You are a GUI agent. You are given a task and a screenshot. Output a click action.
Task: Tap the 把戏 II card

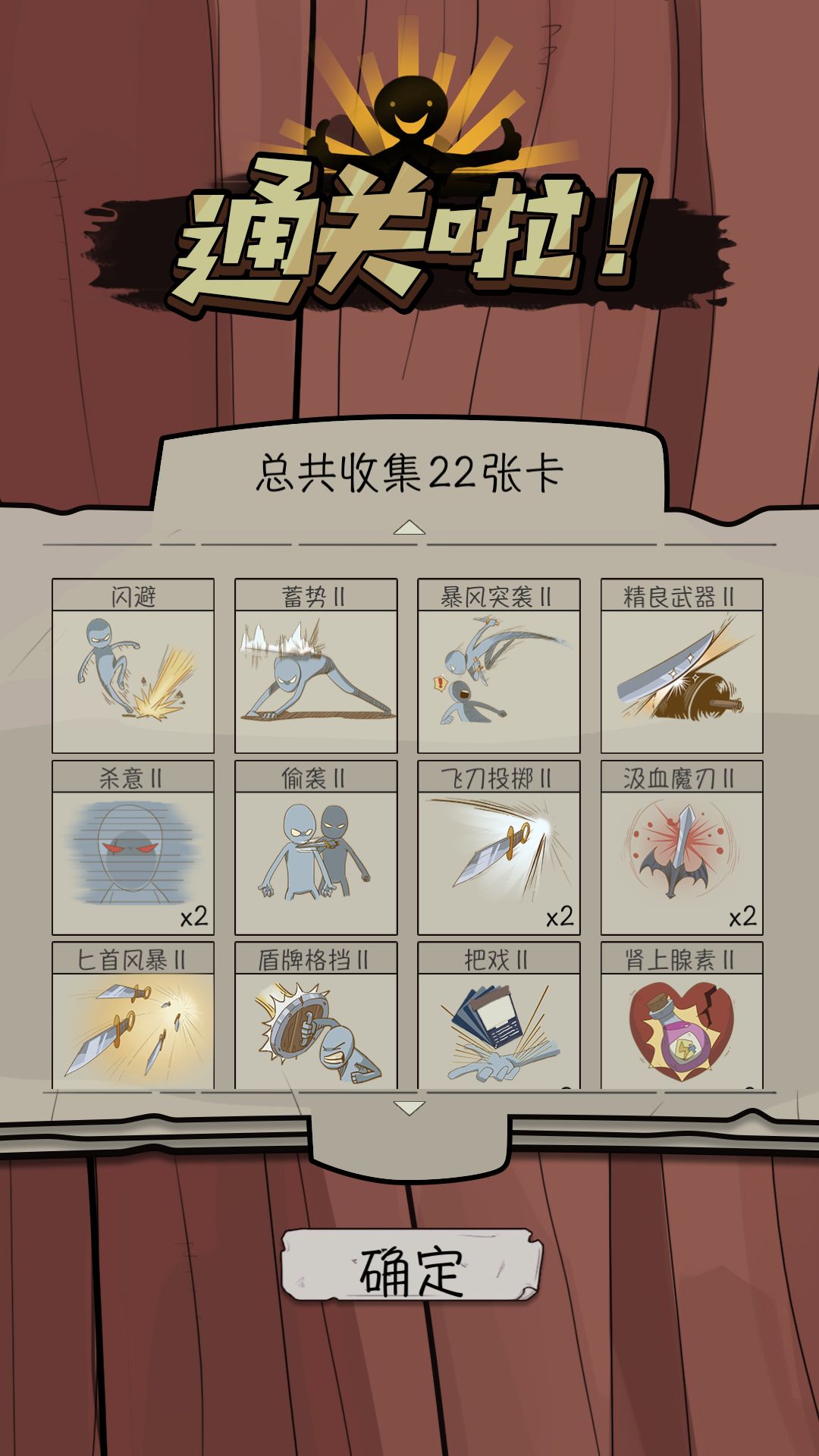point(498,1016)
